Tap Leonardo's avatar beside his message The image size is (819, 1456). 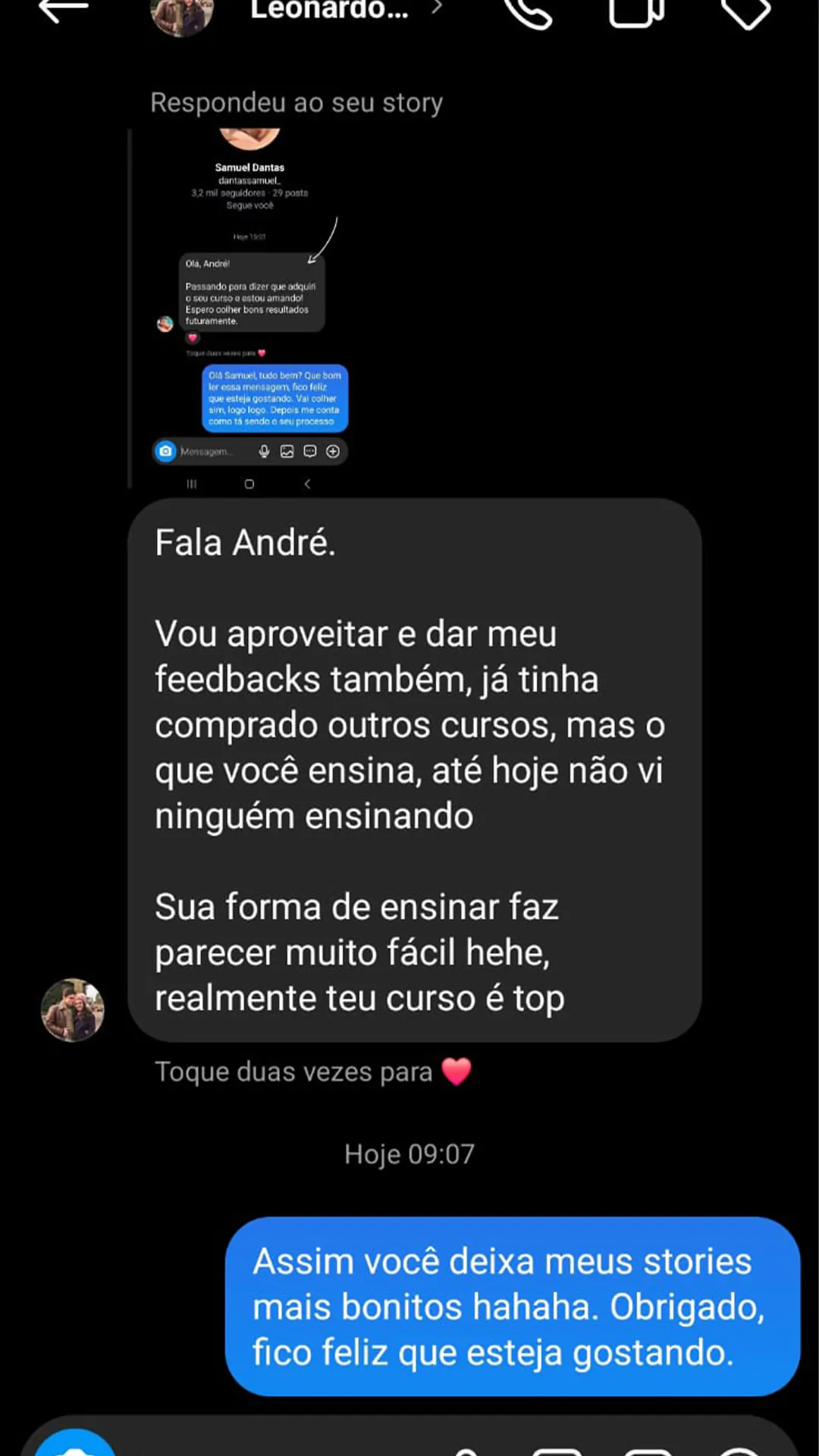pos(72,1009)
